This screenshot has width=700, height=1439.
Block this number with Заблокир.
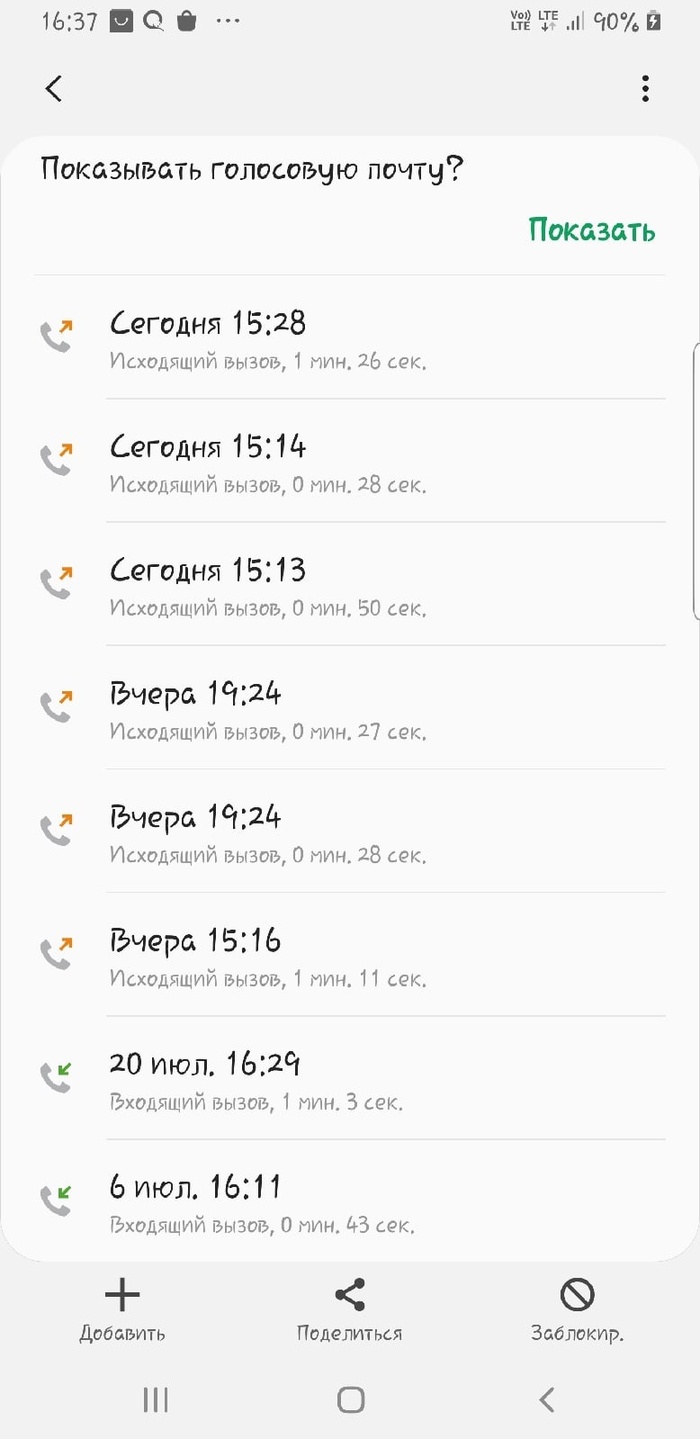577,1310
